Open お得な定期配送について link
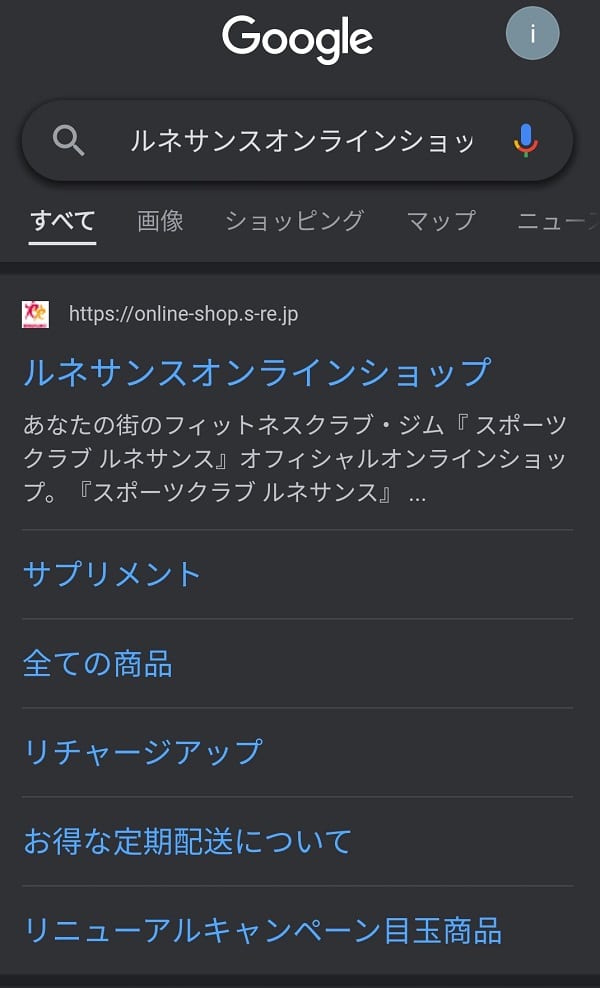Image resolution: width=600 pixels, height=988 pixels. [188, 841]
